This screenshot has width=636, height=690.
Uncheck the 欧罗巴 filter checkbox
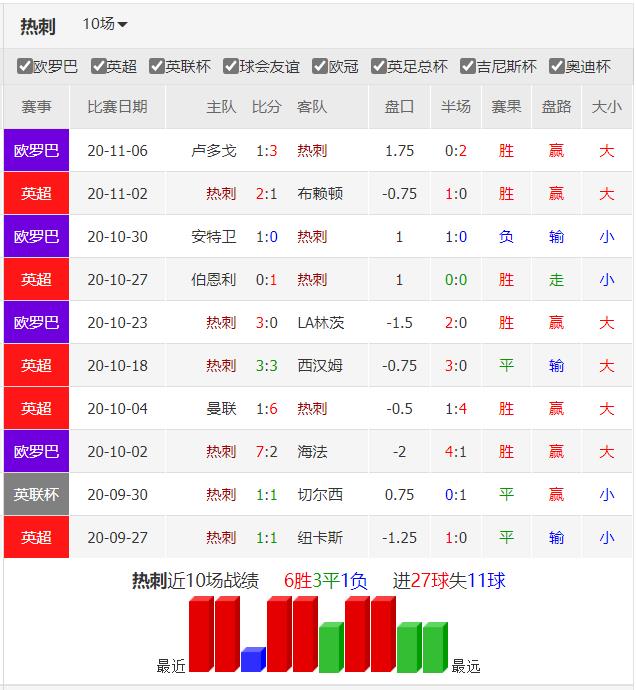25,66
